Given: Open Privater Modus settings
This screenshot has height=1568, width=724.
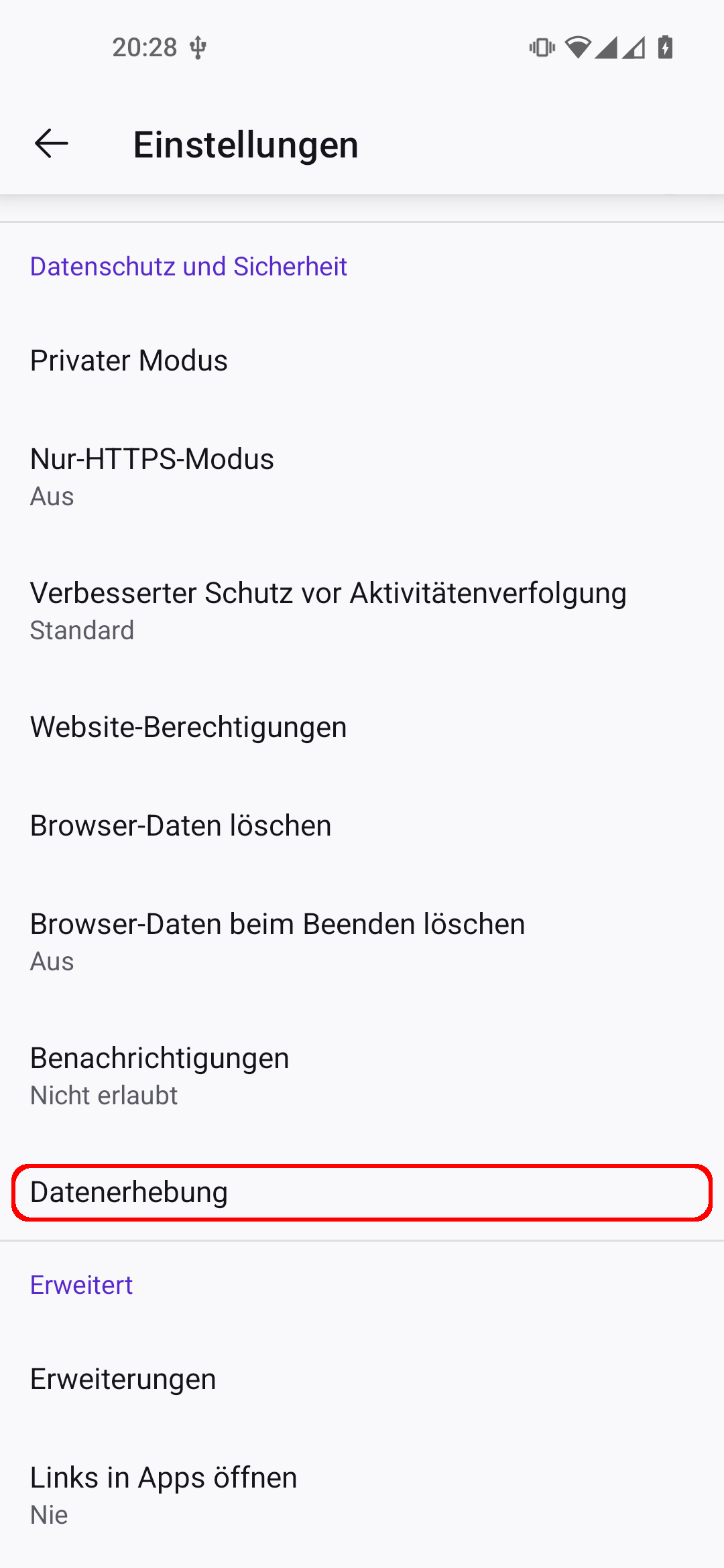Looking at the screenshot, I should click(362, 361).
